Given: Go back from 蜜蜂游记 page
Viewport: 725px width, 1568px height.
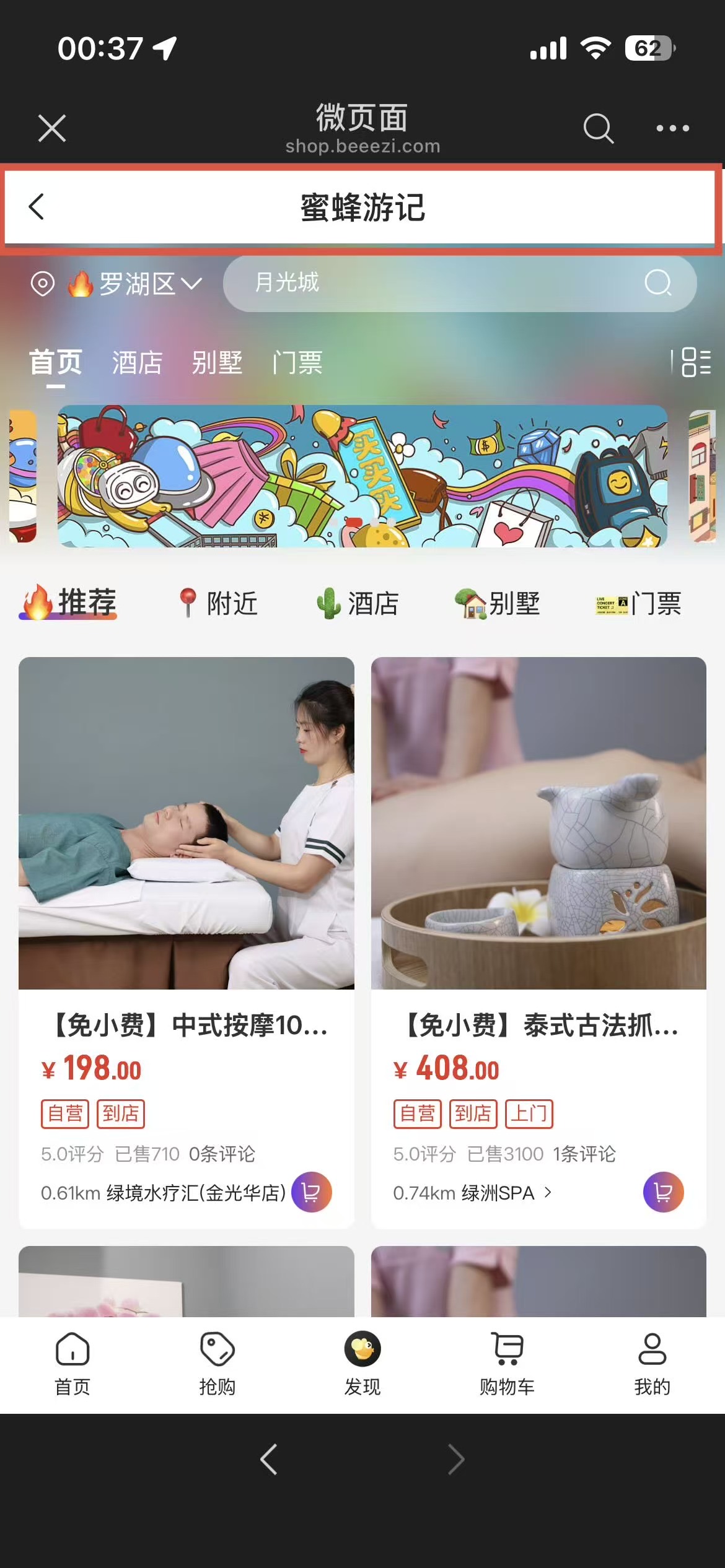Looking at the screenshot, I should (37, 207).
